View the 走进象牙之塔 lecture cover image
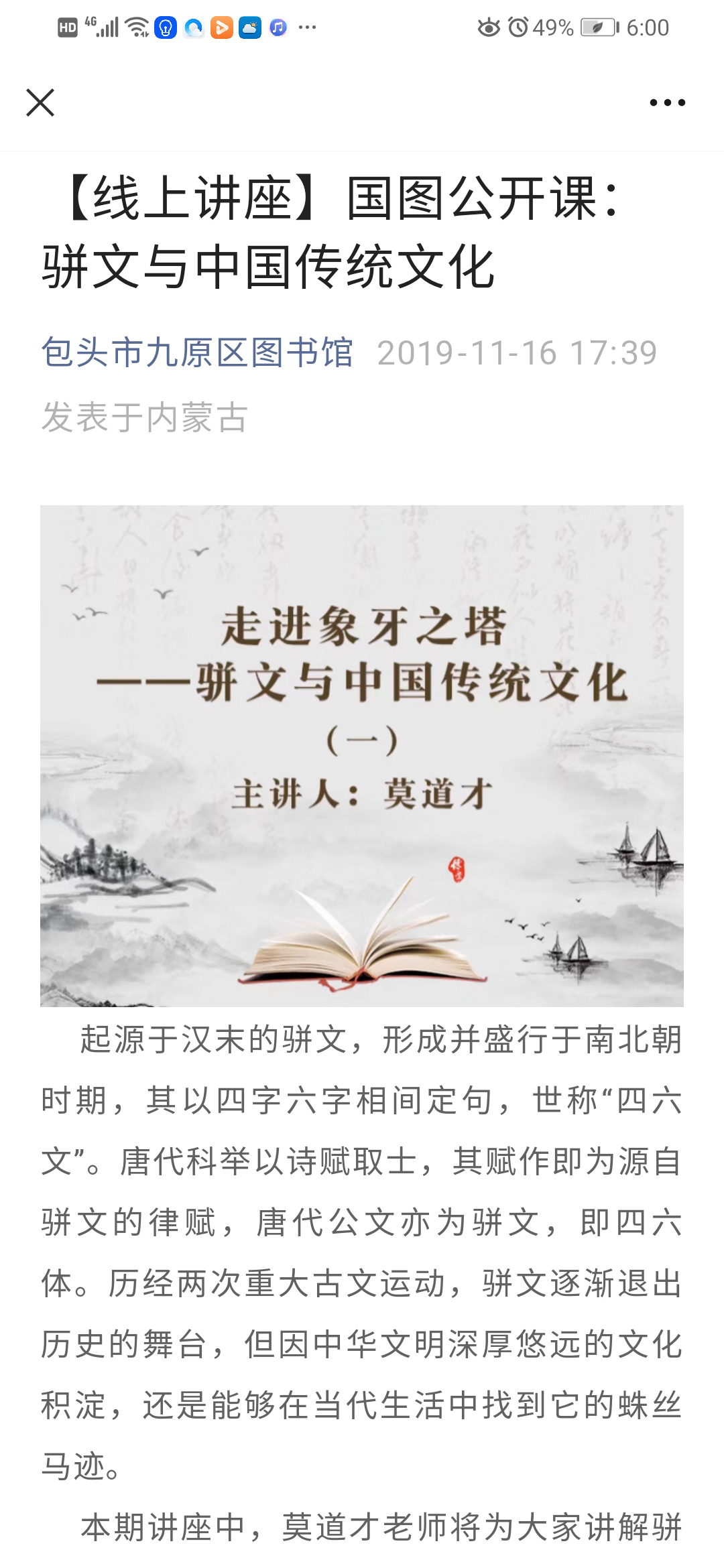724x1568 pixels. pos(362,755)
